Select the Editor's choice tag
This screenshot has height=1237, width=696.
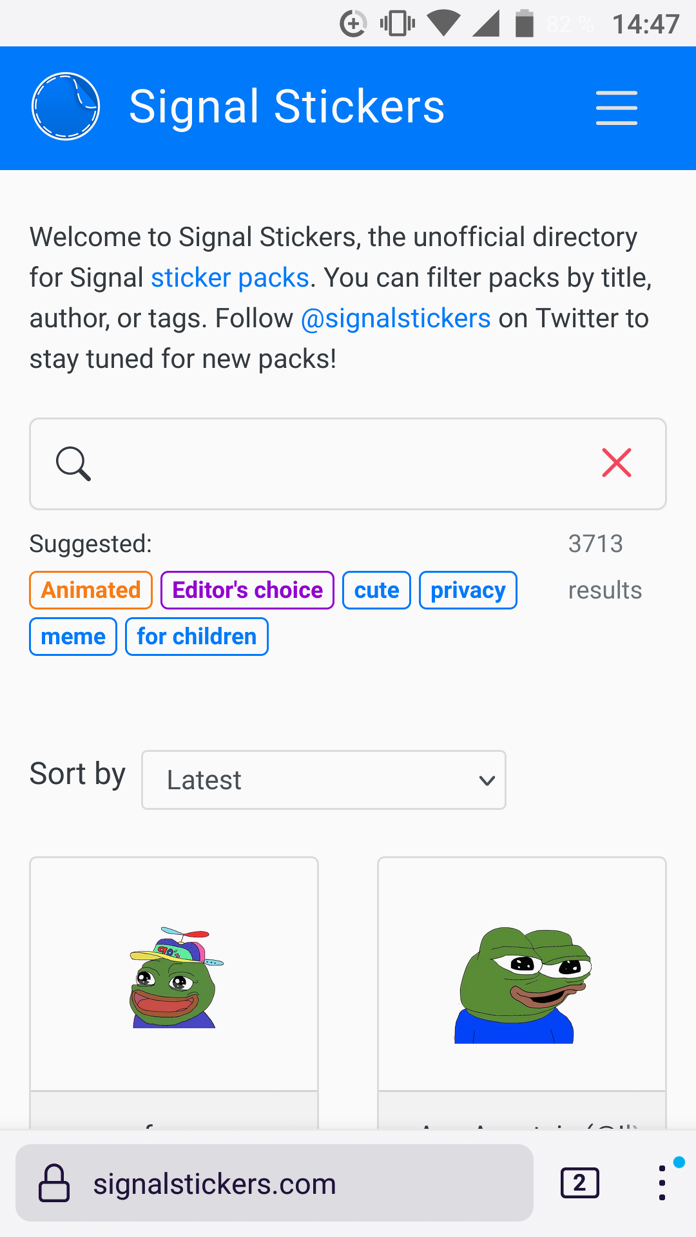(x=247, y=590)
